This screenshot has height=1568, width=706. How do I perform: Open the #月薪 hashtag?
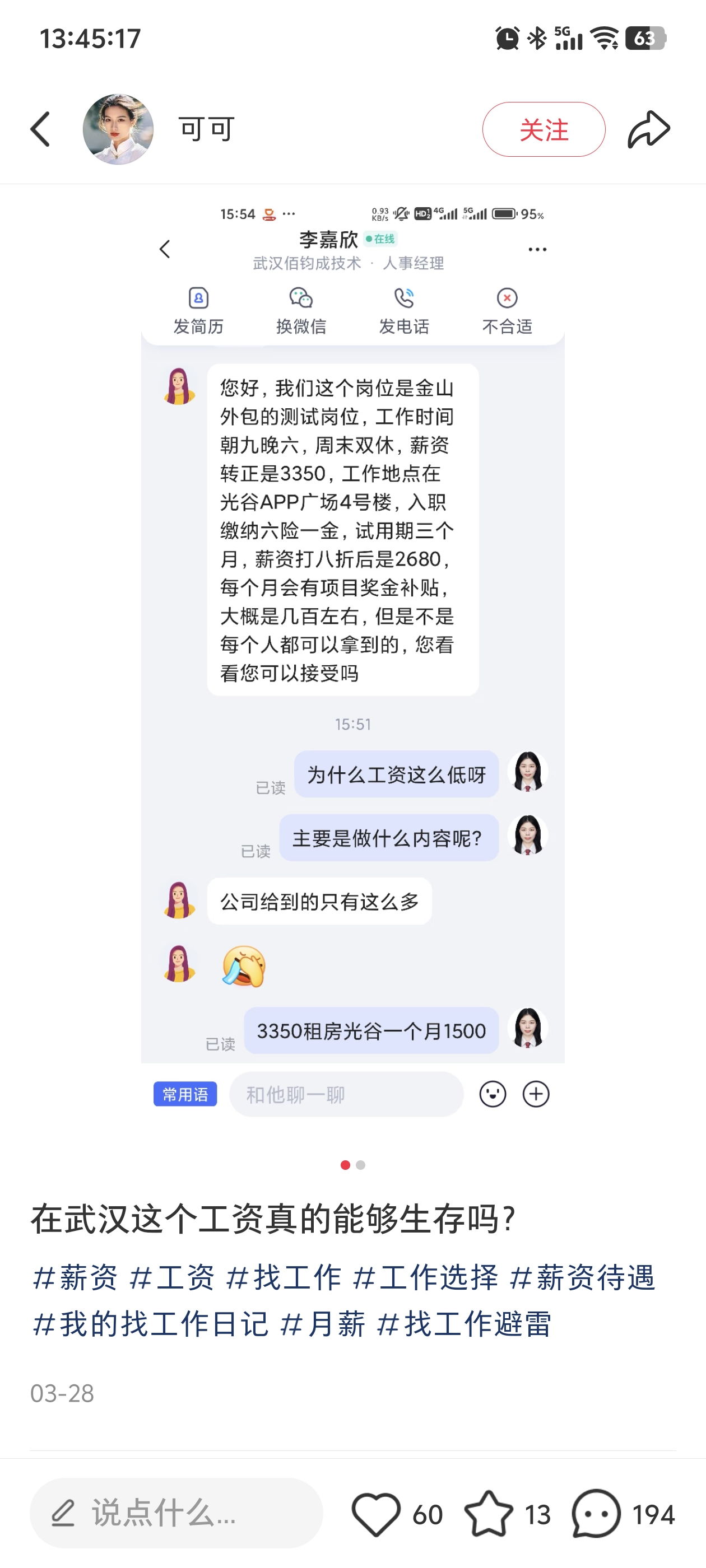point(323,1324)
